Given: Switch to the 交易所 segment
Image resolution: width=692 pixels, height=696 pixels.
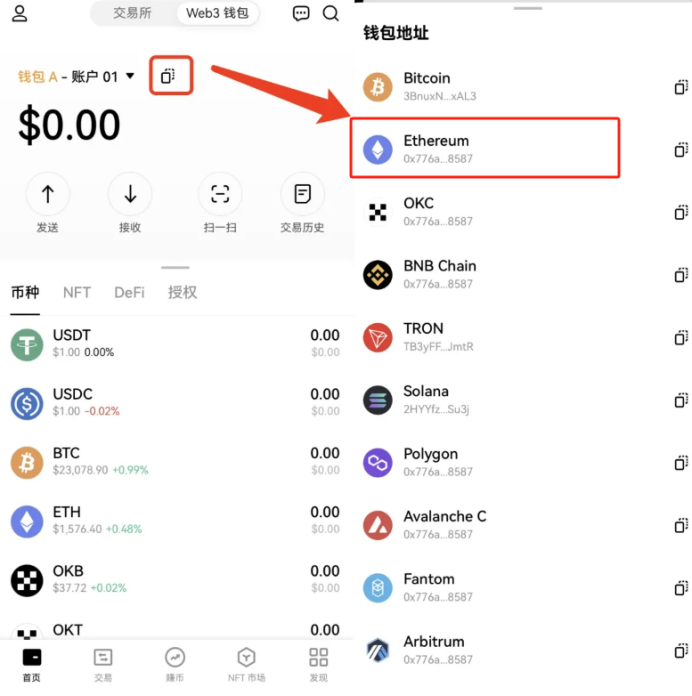Looking at the screenshot, I should pyautogui.click(x=132, y=14).
